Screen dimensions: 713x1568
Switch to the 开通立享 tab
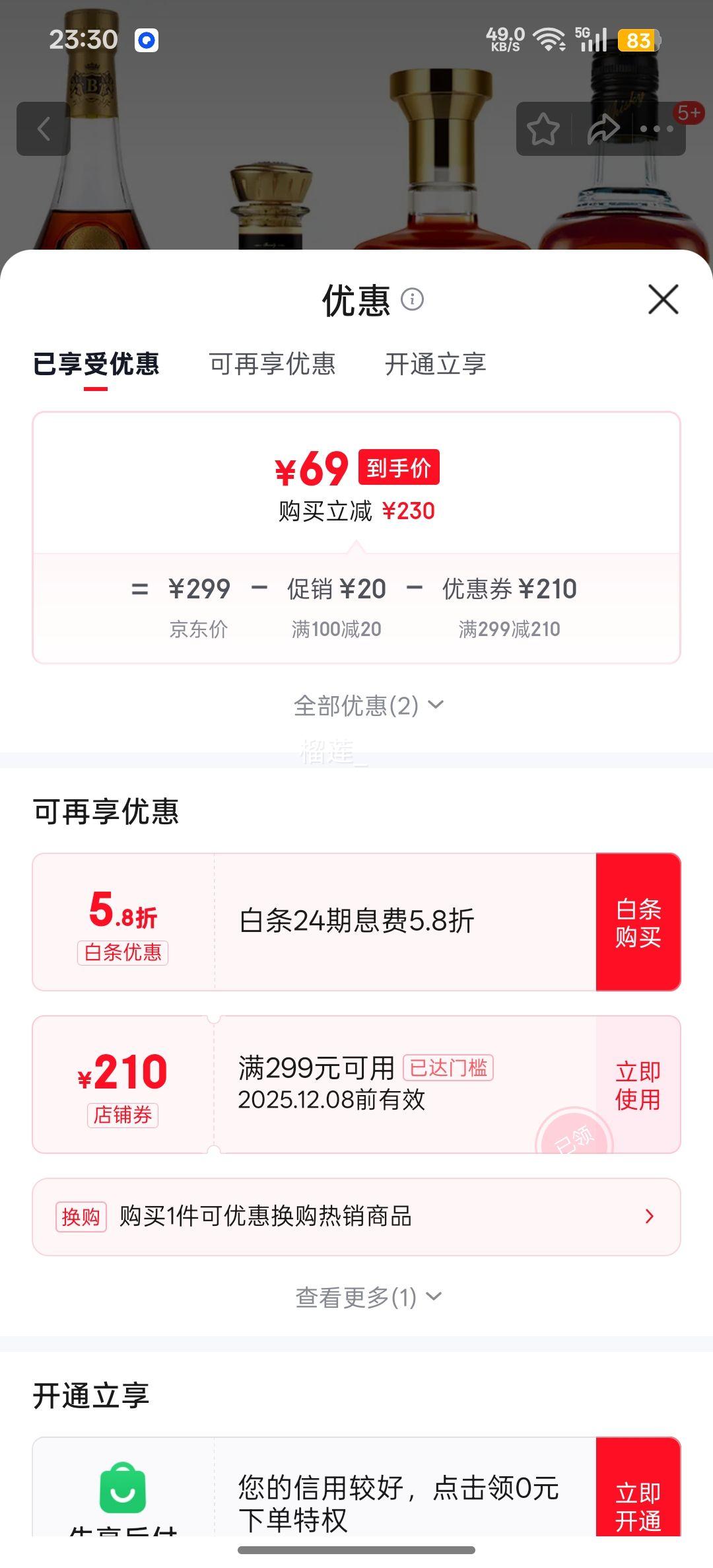tap(436, 364)
